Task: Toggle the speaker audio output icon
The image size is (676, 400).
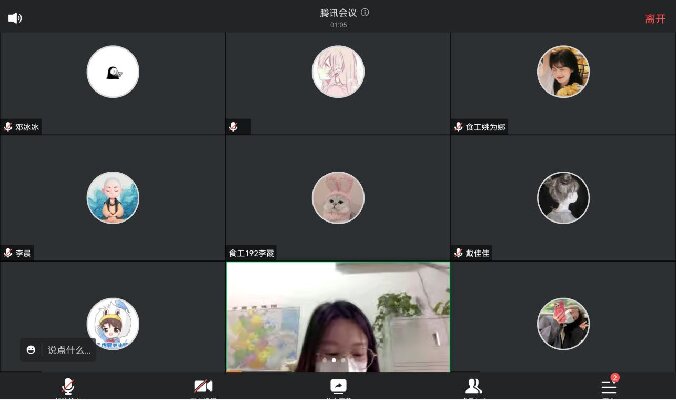Action: tap(14, 18)
